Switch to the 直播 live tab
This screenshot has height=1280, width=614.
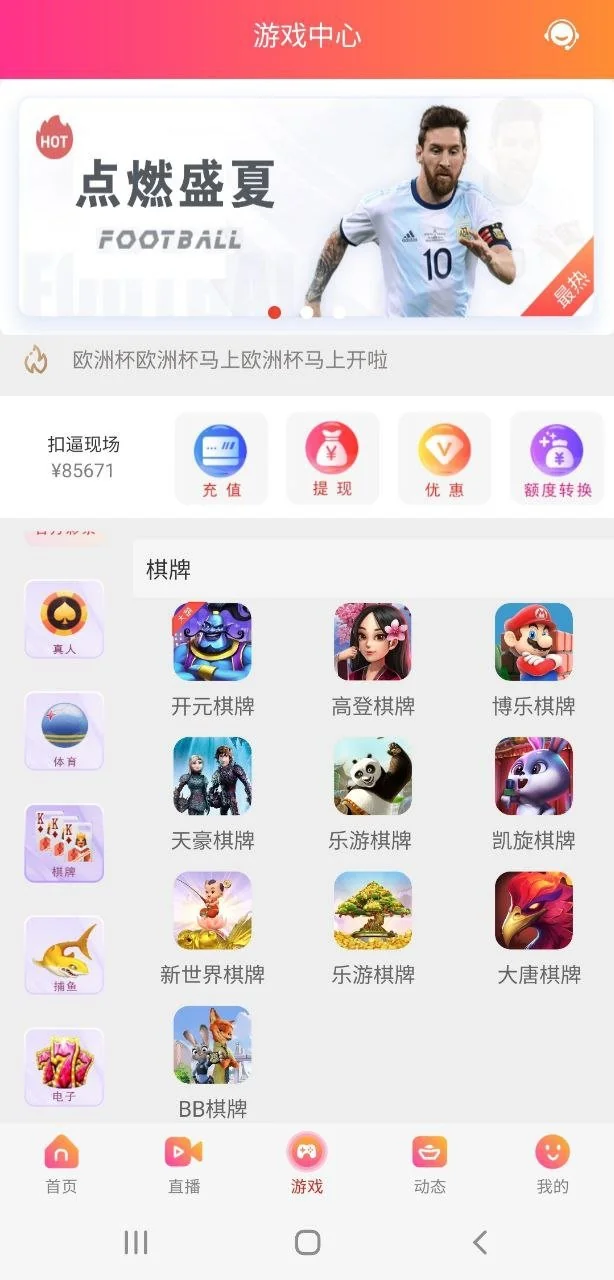tap(184, 1165)
